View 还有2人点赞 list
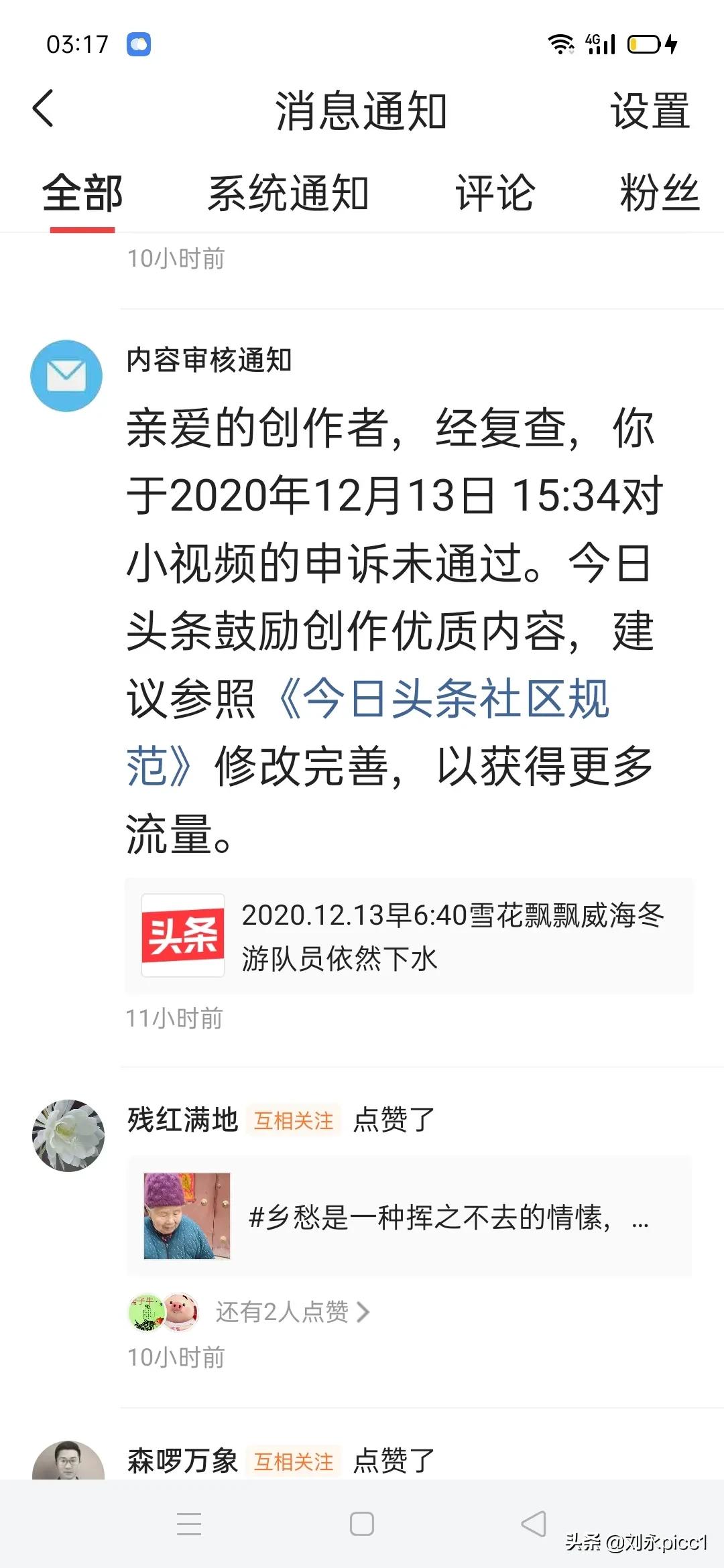The height and width of the screenshot is (1568, 724). tap(292, 1312)
